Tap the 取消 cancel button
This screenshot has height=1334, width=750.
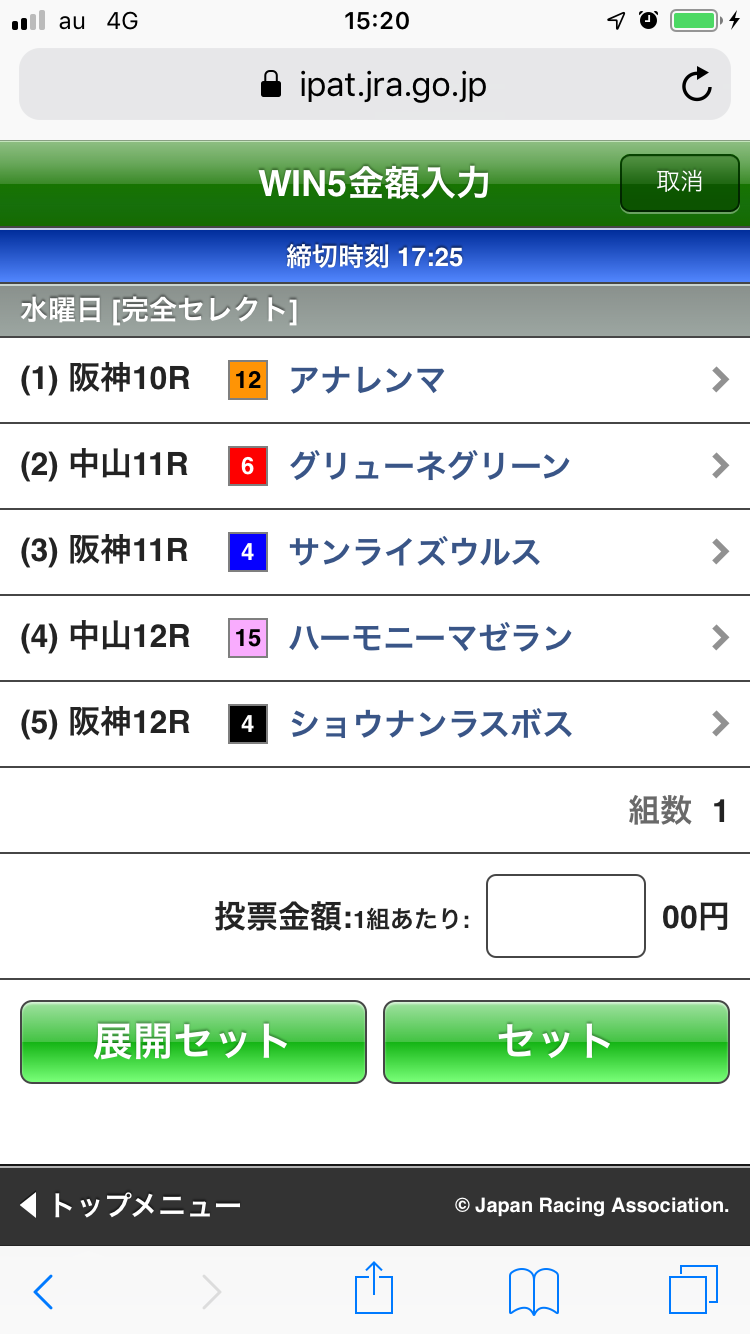click(x=679, y=183)
